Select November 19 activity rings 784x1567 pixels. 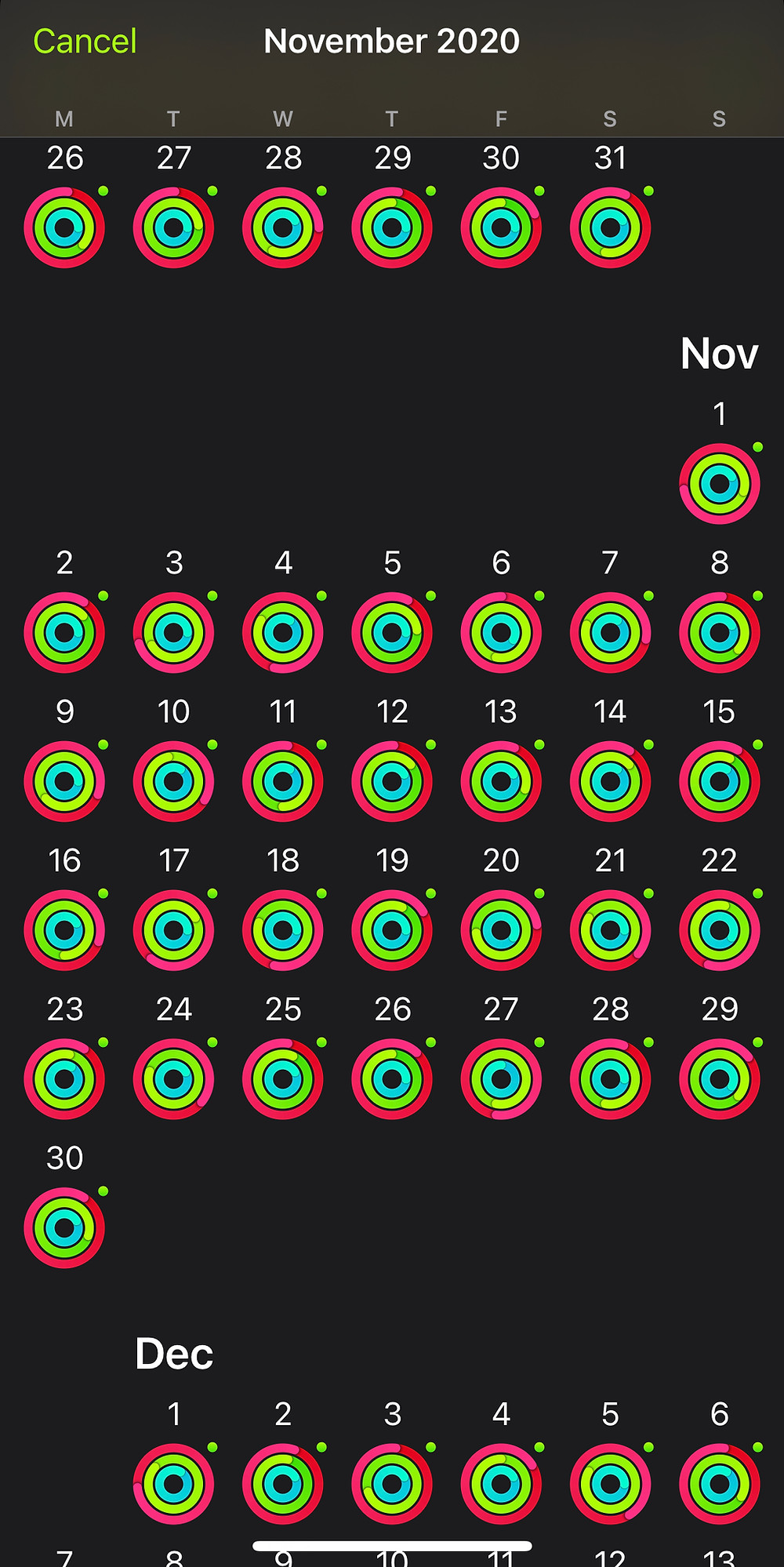point(392,930)
